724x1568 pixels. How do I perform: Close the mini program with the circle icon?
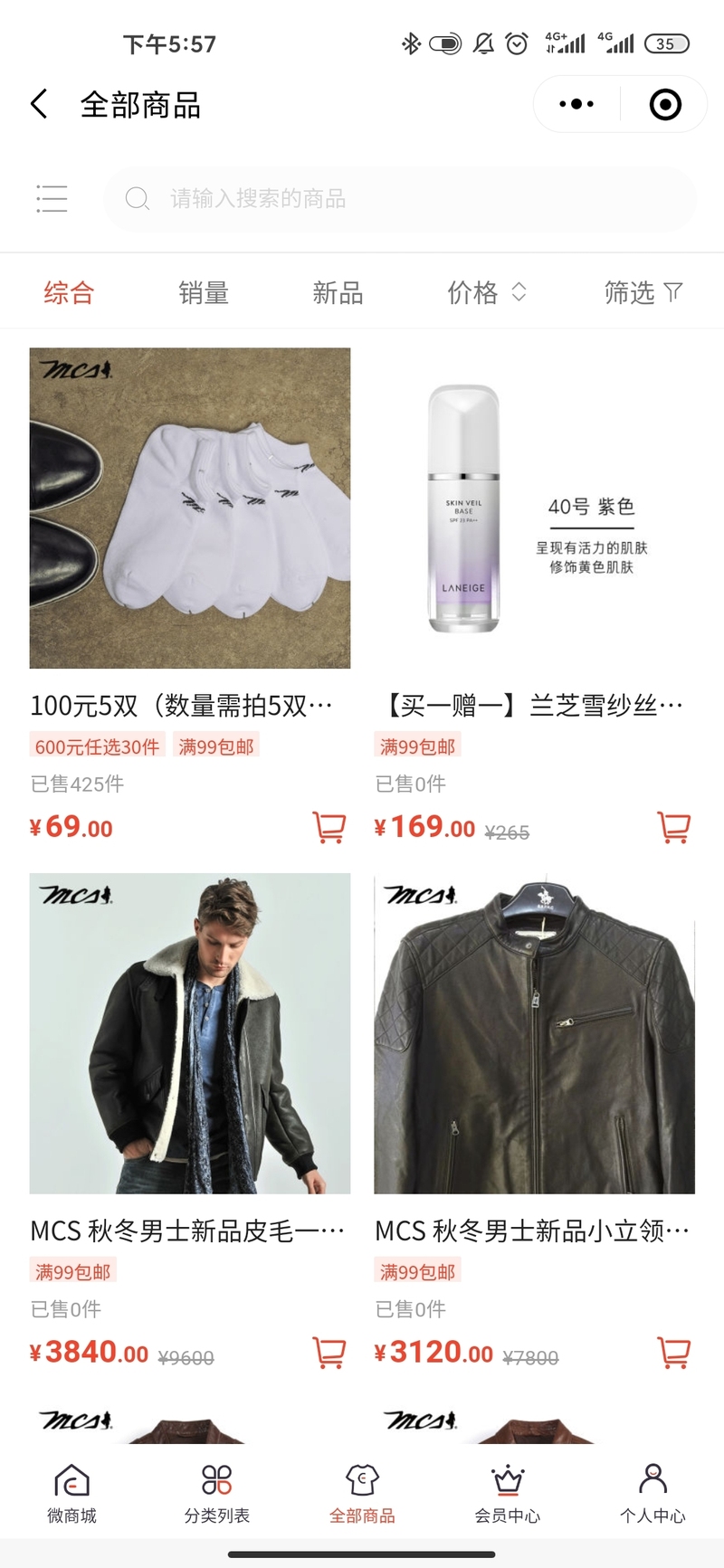(665, 104)
